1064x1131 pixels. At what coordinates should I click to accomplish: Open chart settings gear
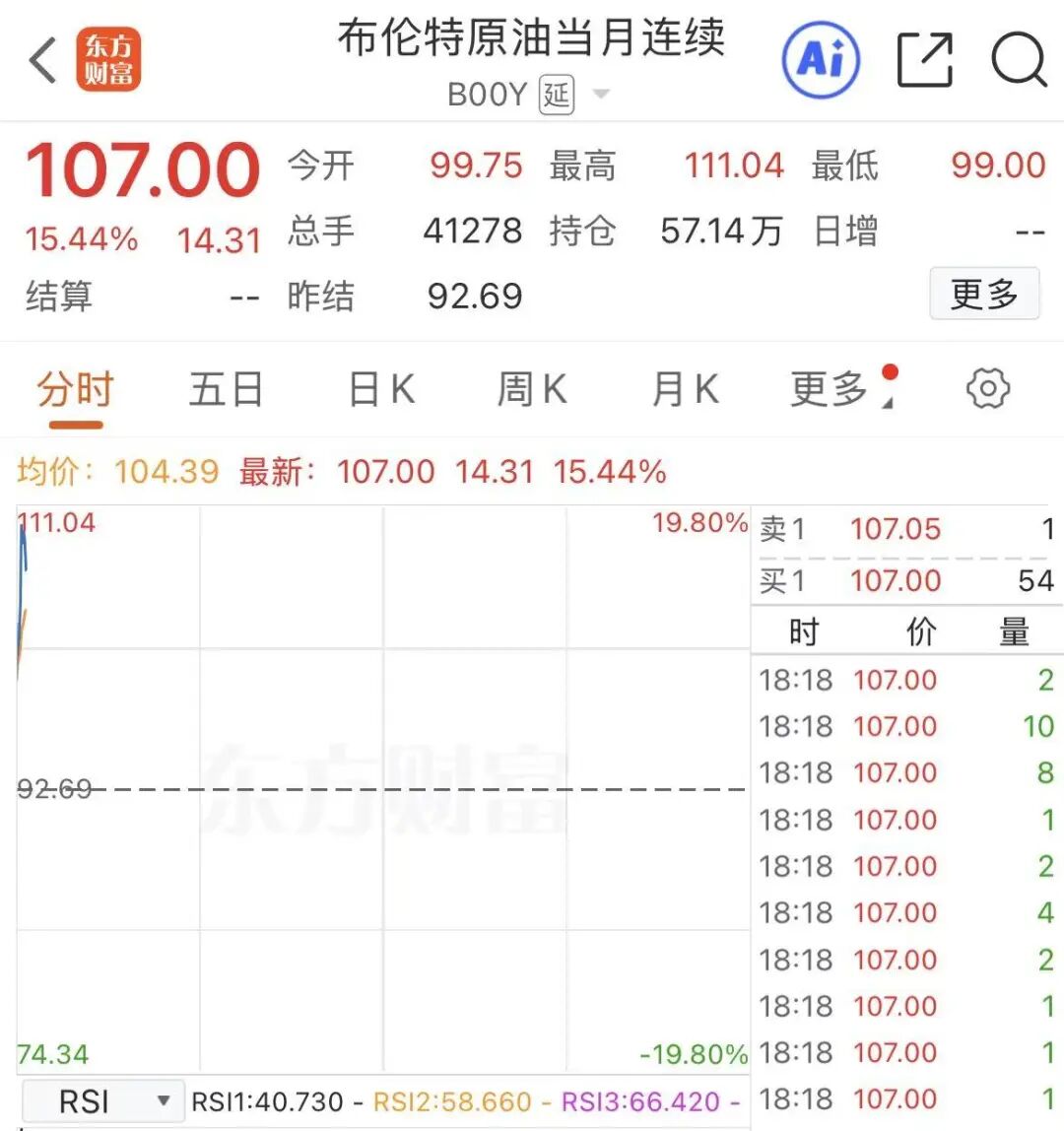point(988,389)
